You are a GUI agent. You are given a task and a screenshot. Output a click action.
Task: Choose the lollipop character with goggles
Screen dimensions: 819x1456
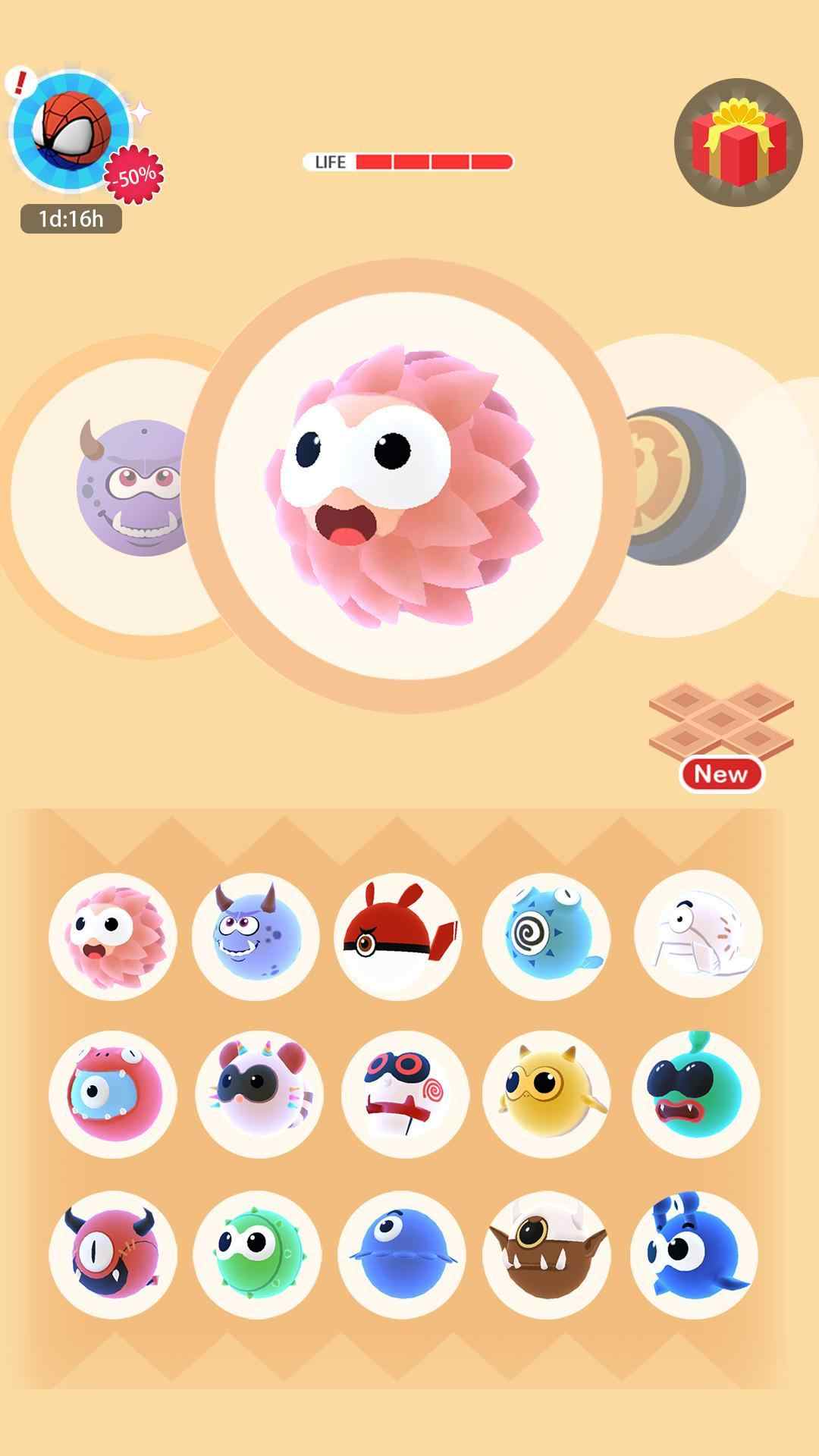[404, 1094]
